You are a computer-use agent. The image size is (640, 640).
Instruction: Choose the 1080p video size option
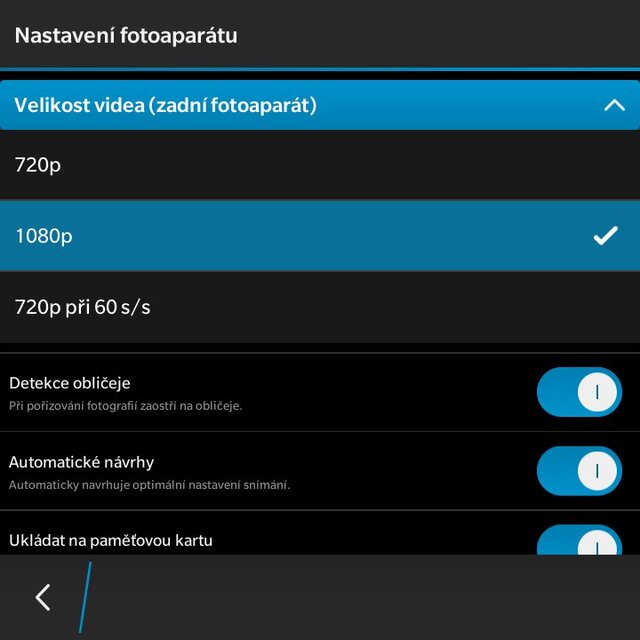pos(320,236)
